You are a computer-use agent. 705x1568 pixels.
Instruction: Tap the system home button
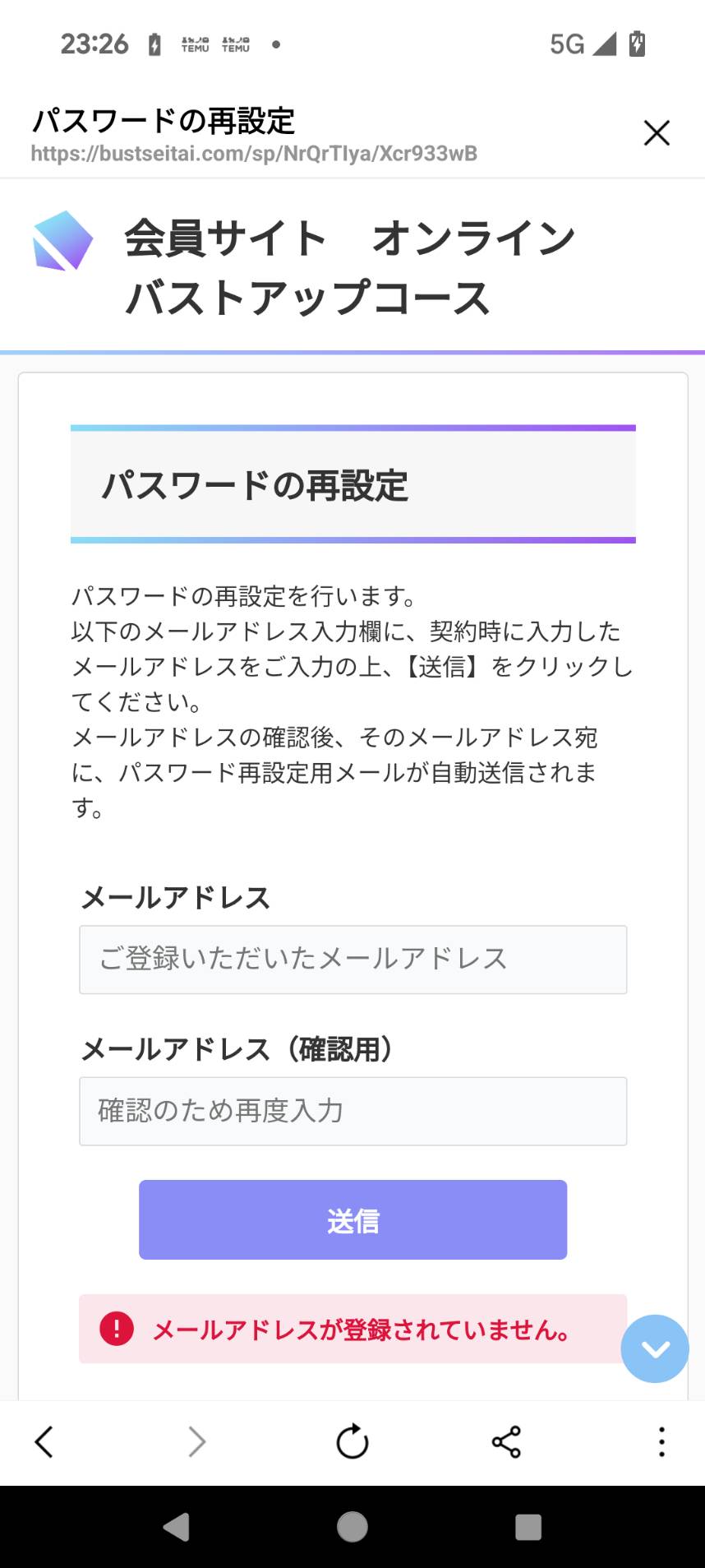click(352, 1527)
